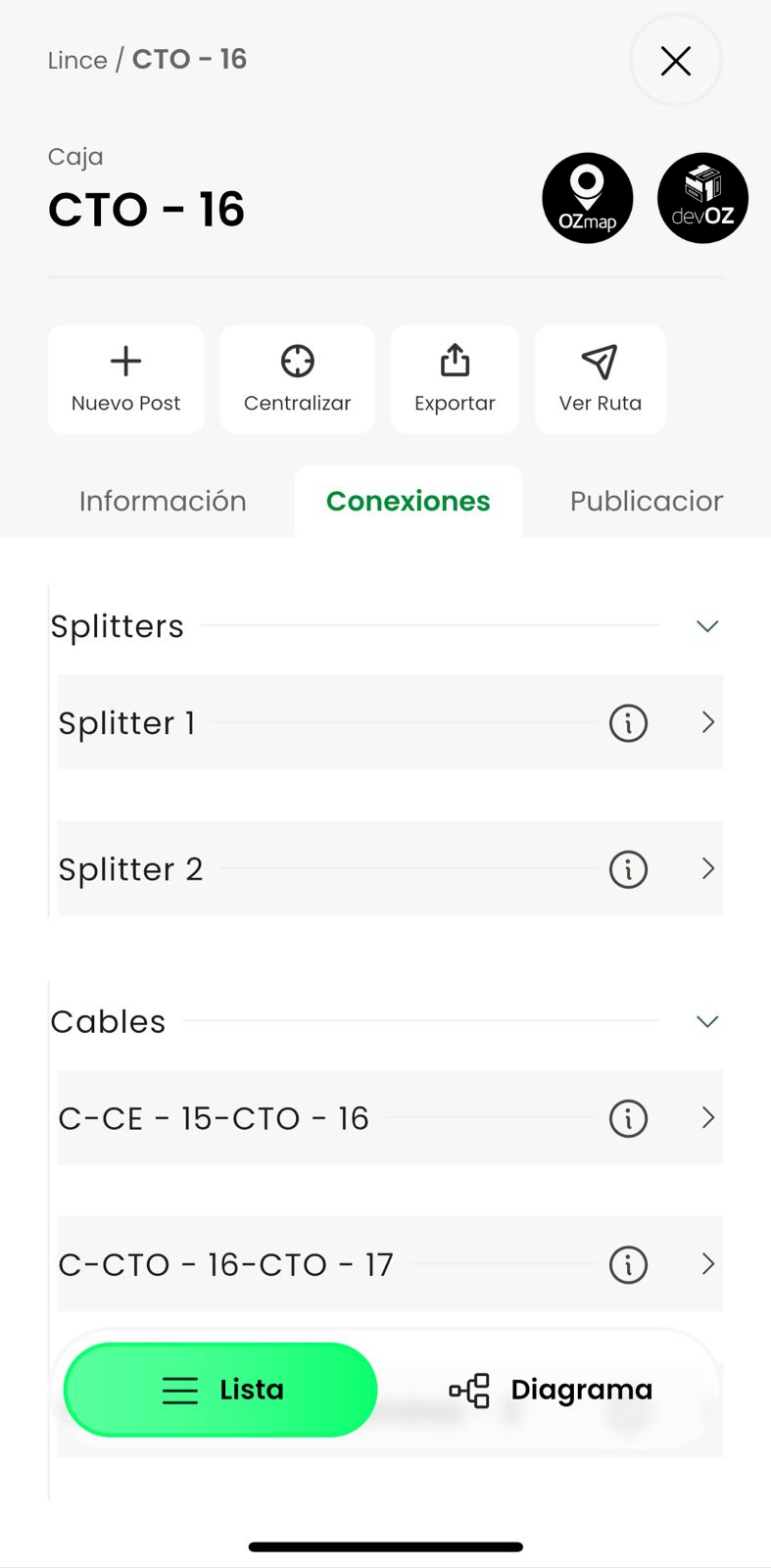Open cable C-CTO - 16-CTO - 17

[390, 1263]
